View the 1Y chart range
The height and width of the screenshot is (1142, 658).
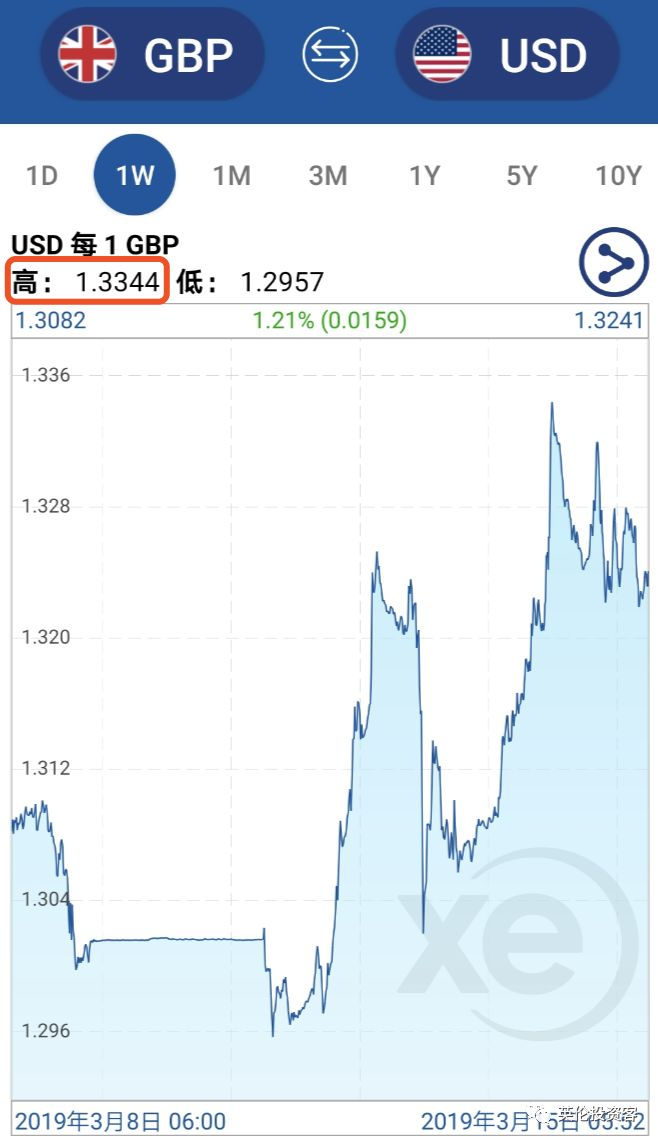click(424, 176)
